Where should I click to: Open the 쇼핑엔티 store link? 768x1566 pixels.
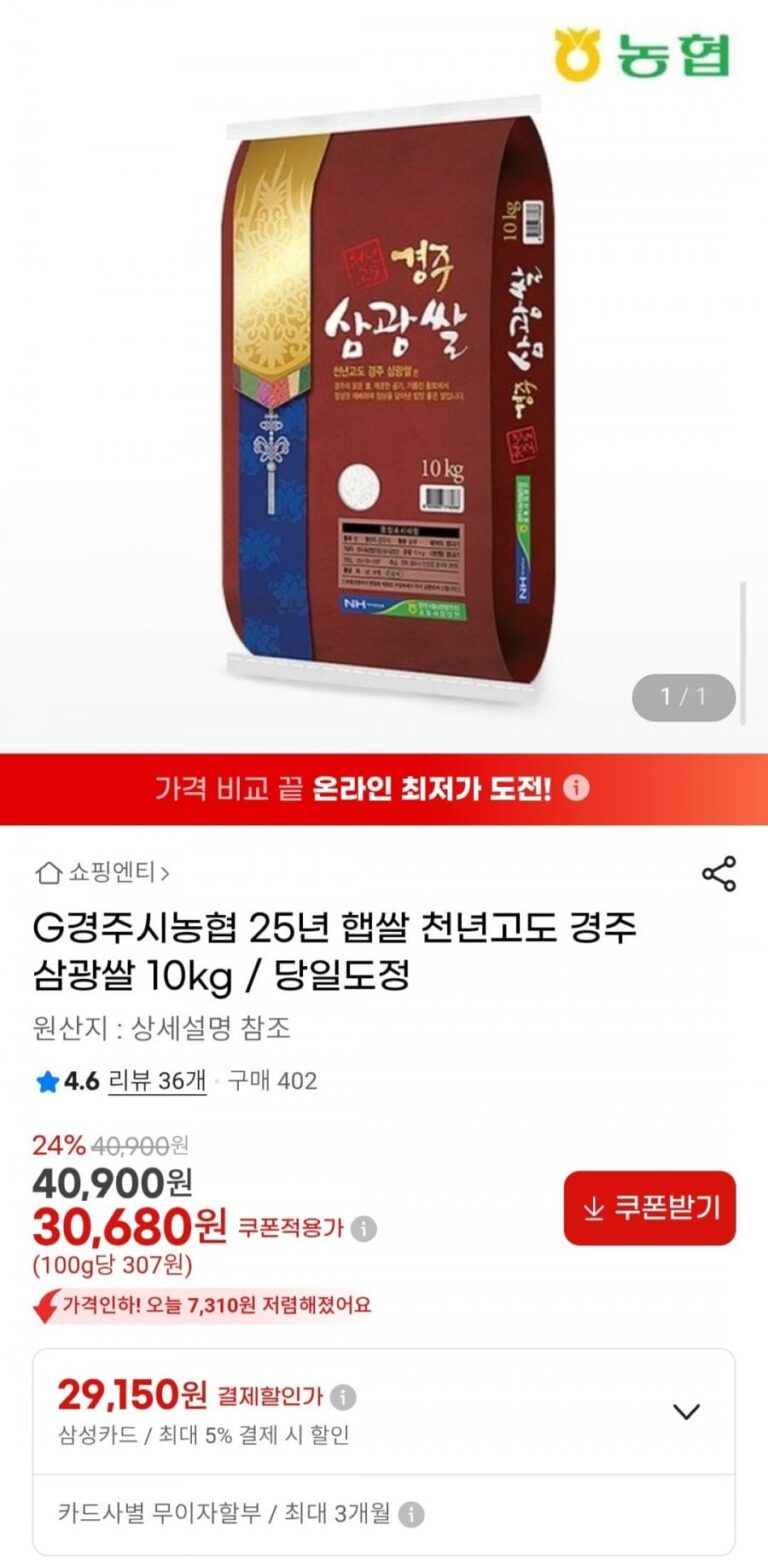click(x=102, y=873)
